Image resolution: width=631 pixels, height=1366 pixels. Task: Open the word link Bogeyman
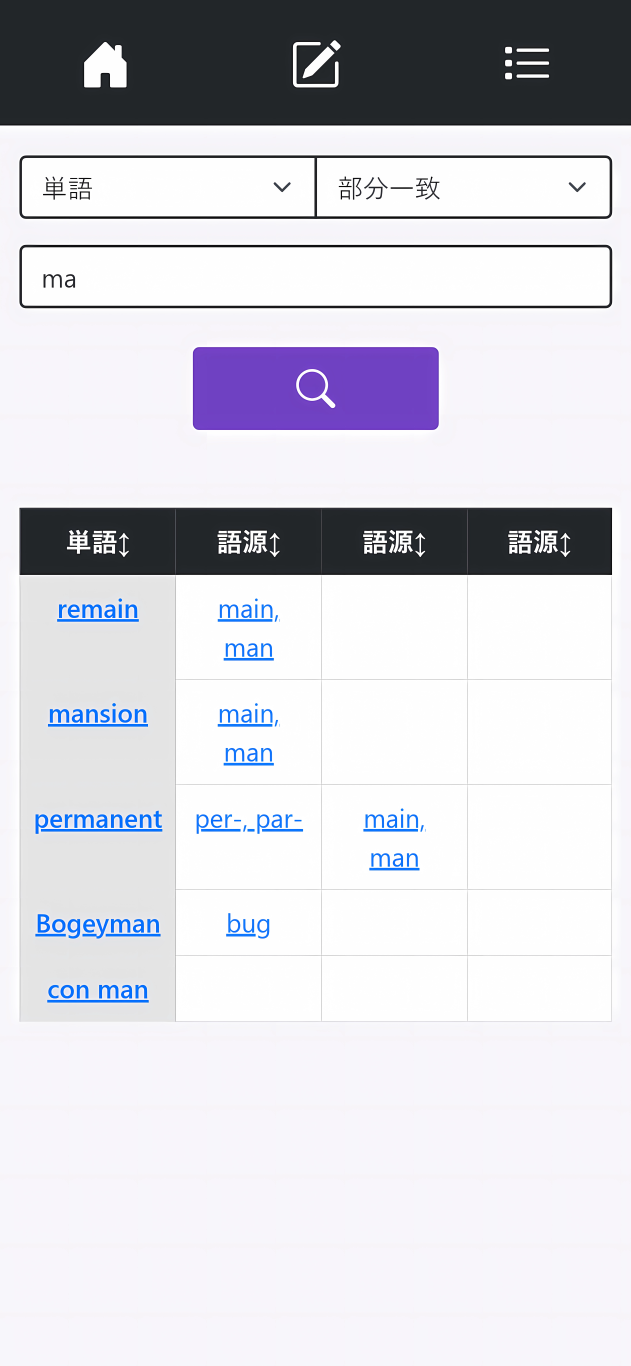coord(98,924)
